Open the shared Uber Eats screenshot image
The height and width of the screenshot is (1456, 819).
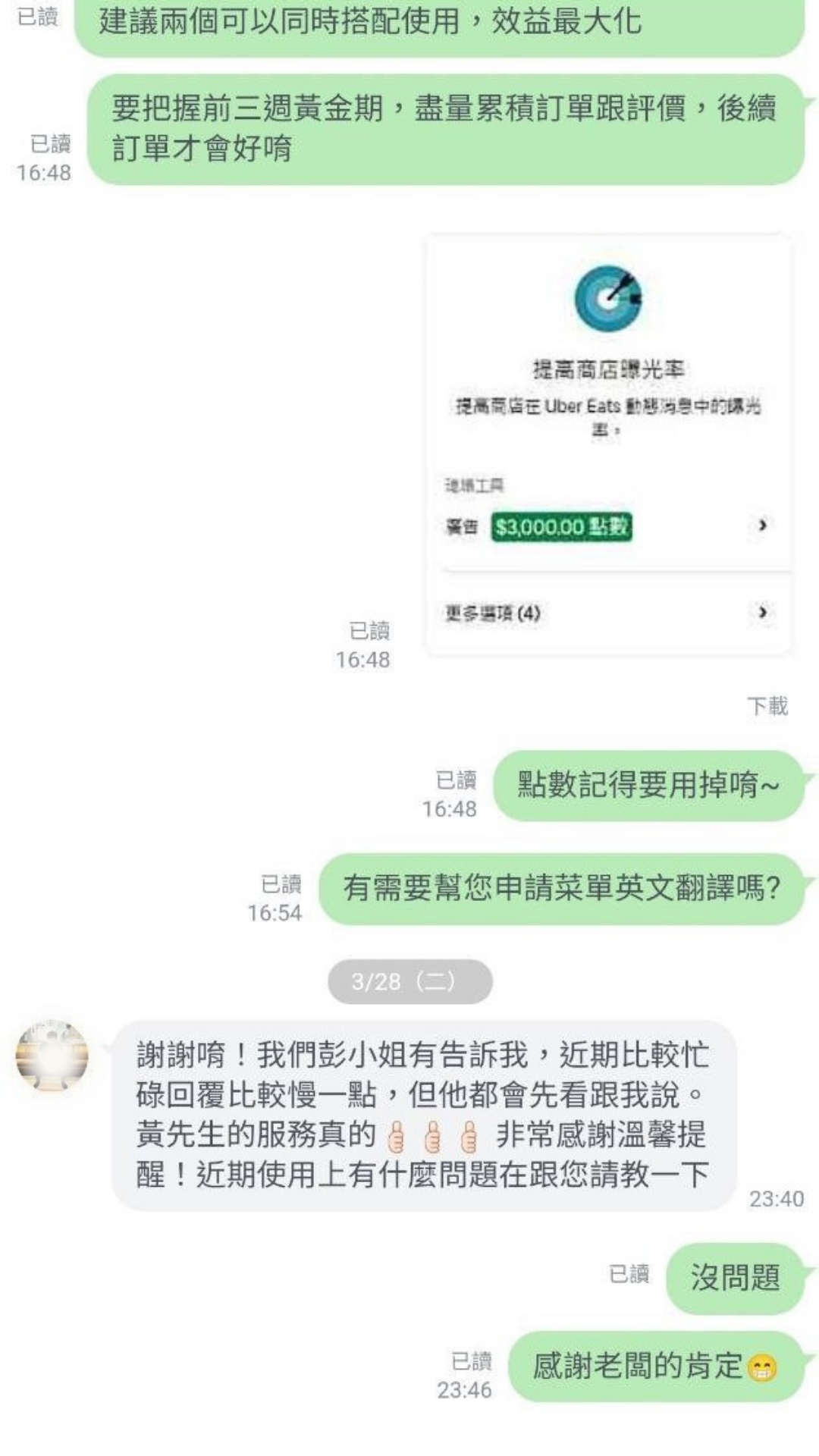608,445
